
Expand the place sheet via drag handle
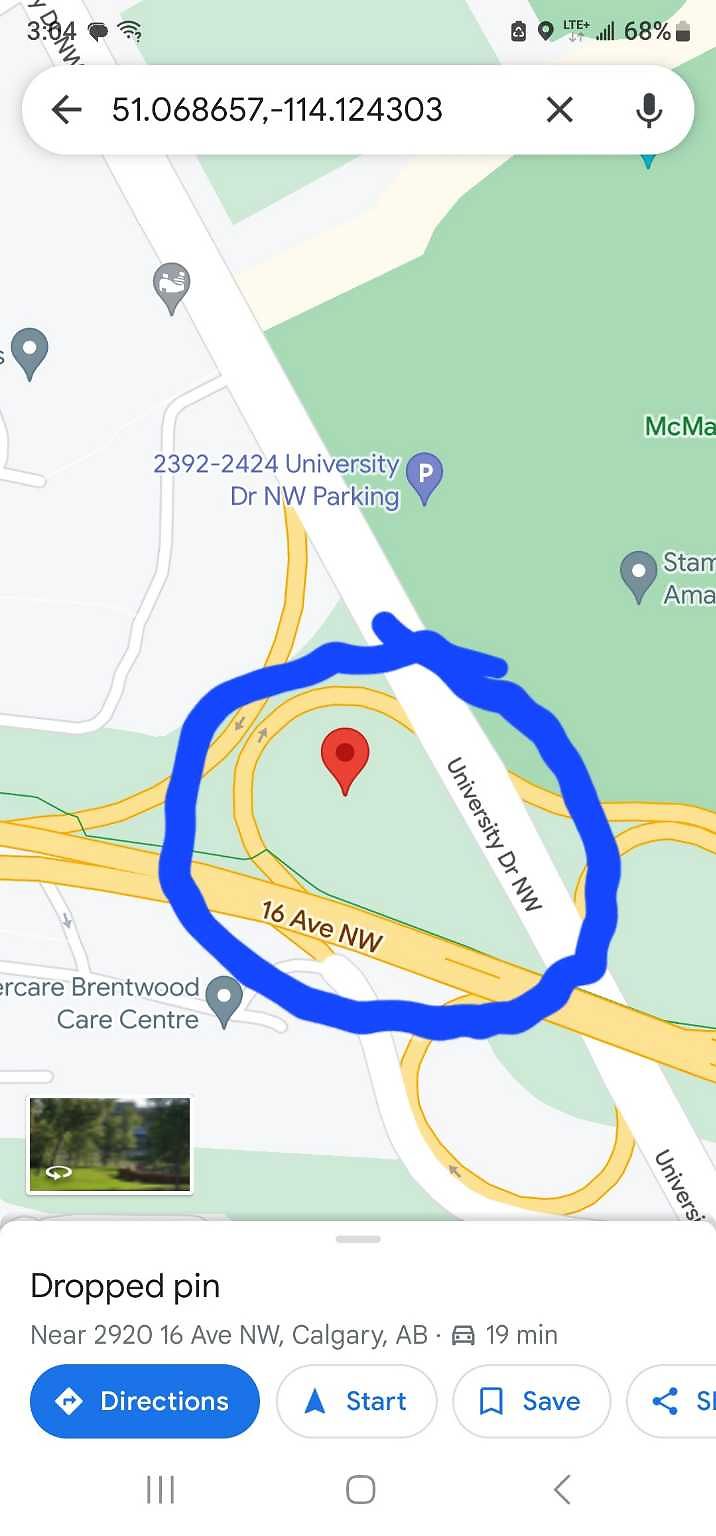[358, 1239]
